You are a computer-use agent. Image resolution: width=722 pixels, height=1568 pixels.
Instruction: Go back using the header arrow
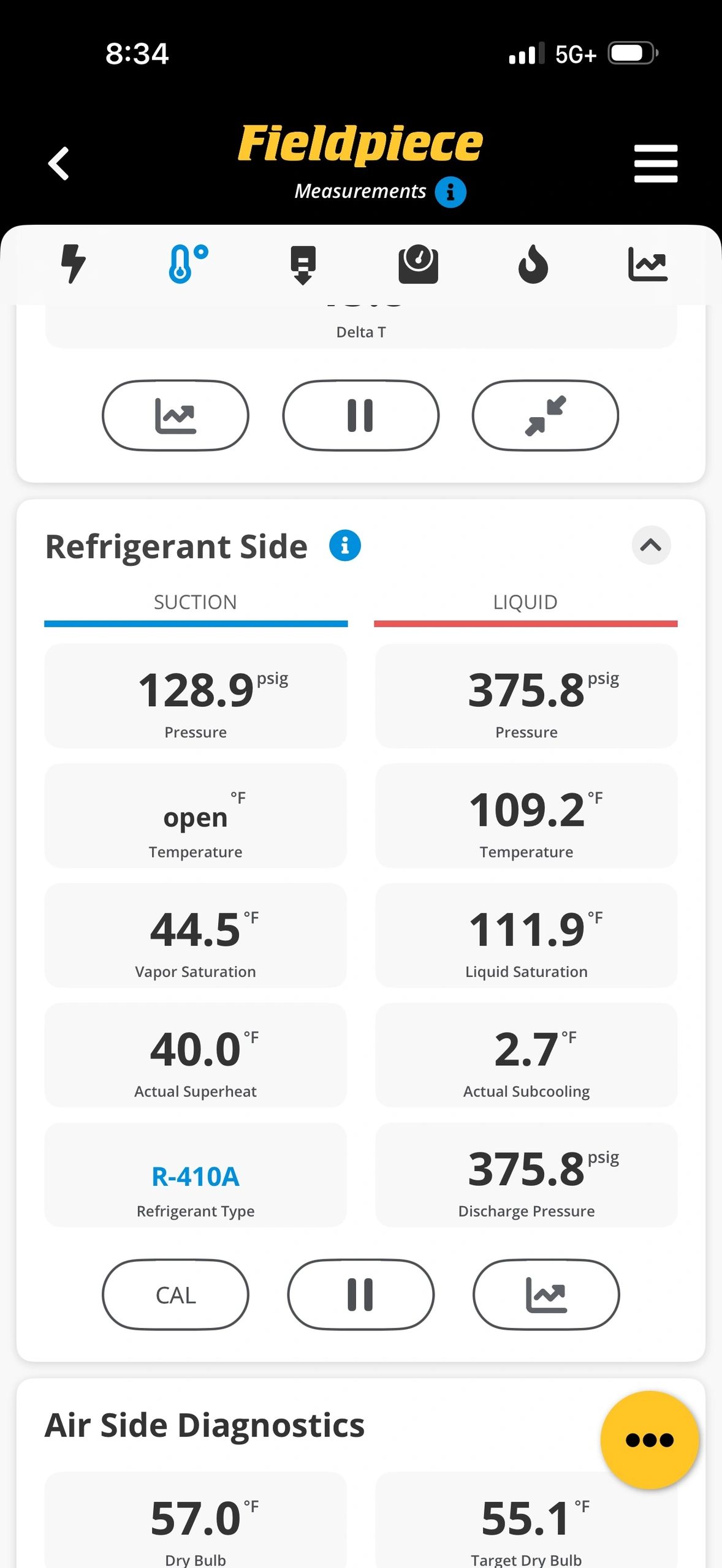coord(59,164)
